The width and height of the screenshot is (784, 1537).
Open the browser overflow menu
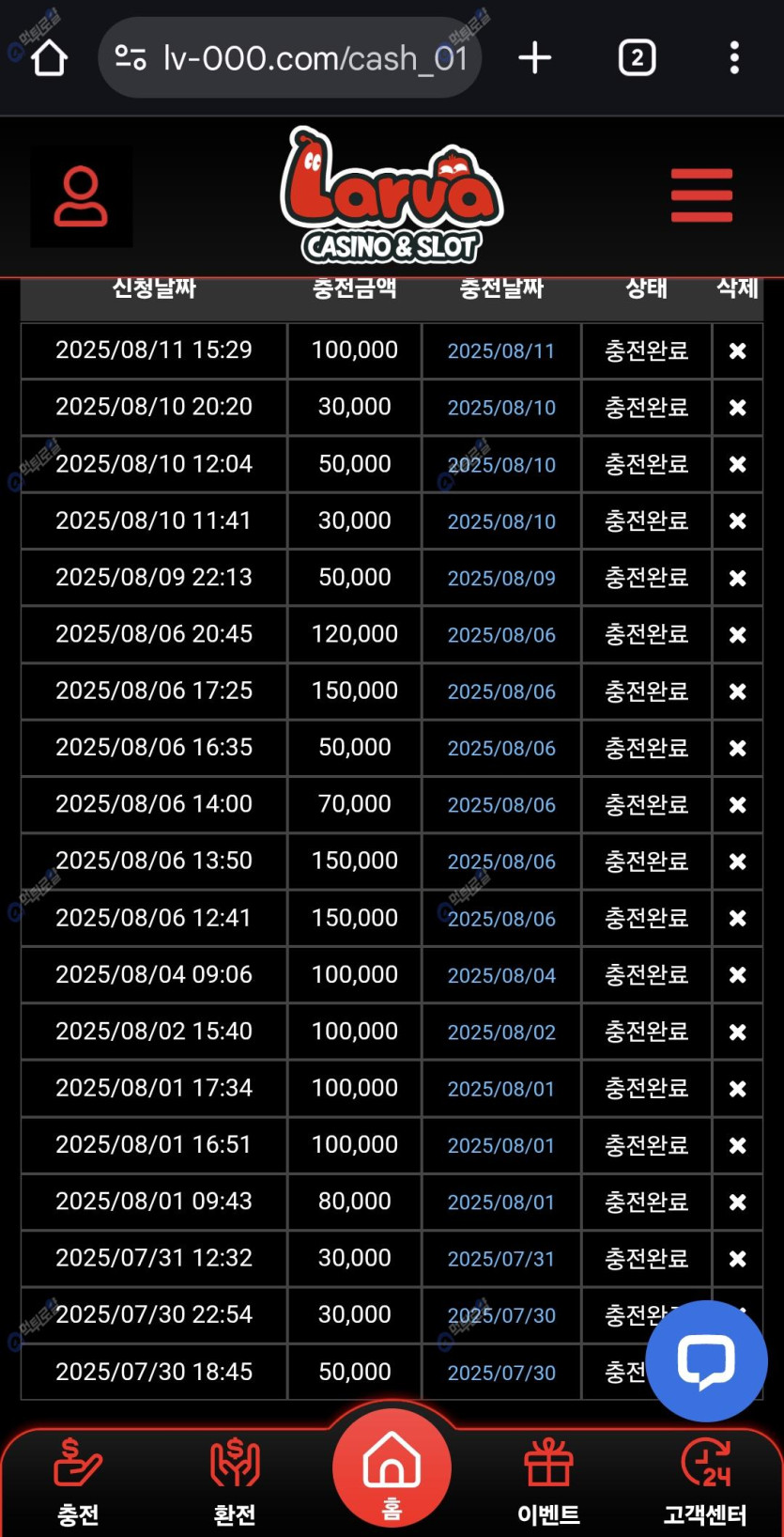pos(734,58)
